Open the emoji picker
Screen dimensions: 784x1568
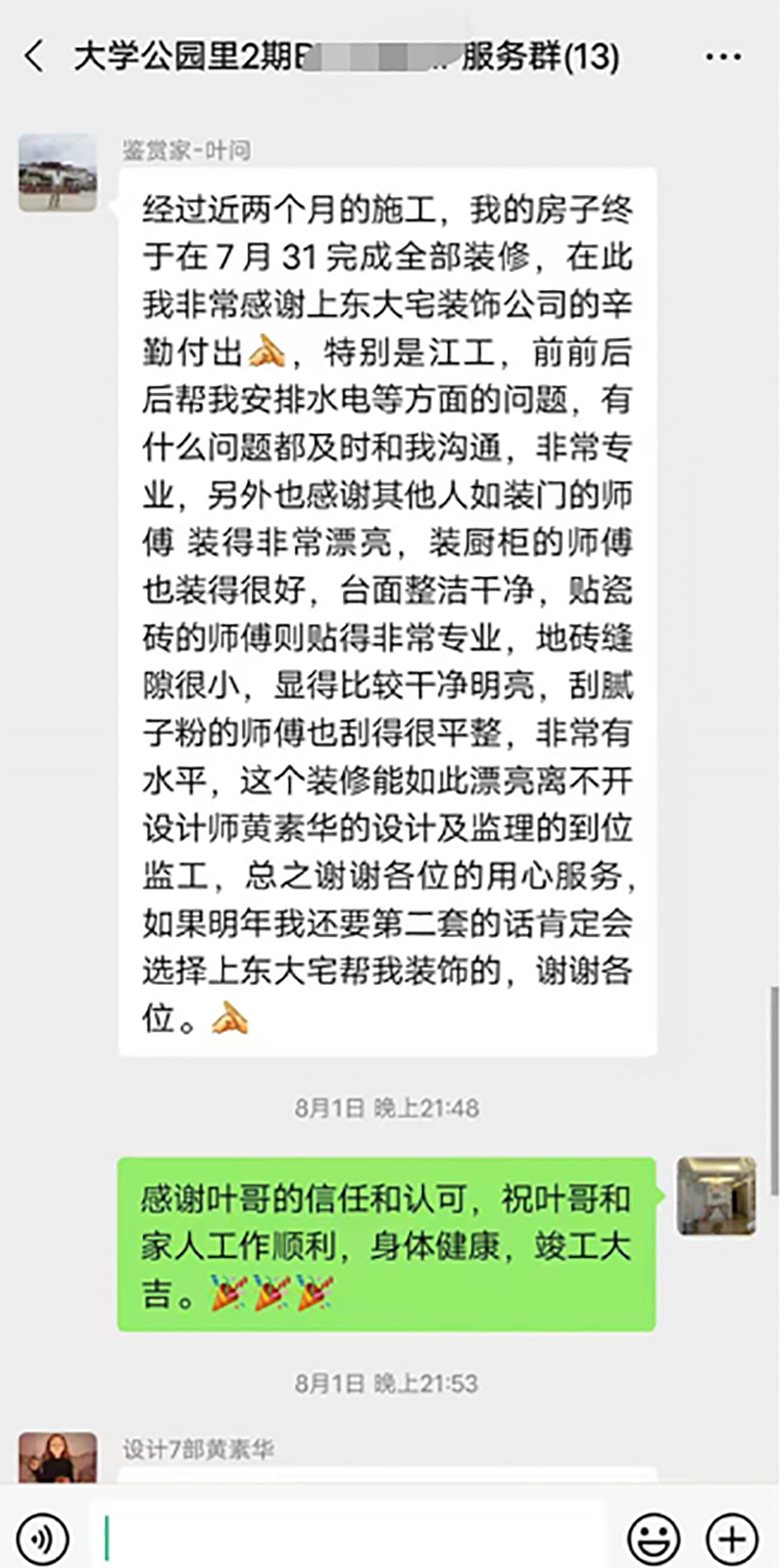[x=654, y=1538]
